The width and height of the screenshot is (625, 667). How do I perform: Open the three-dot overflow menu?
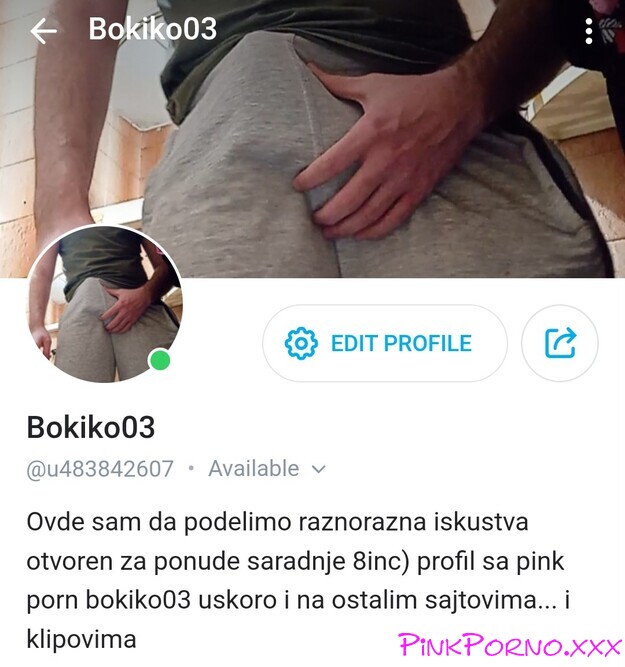click(589, 31)
